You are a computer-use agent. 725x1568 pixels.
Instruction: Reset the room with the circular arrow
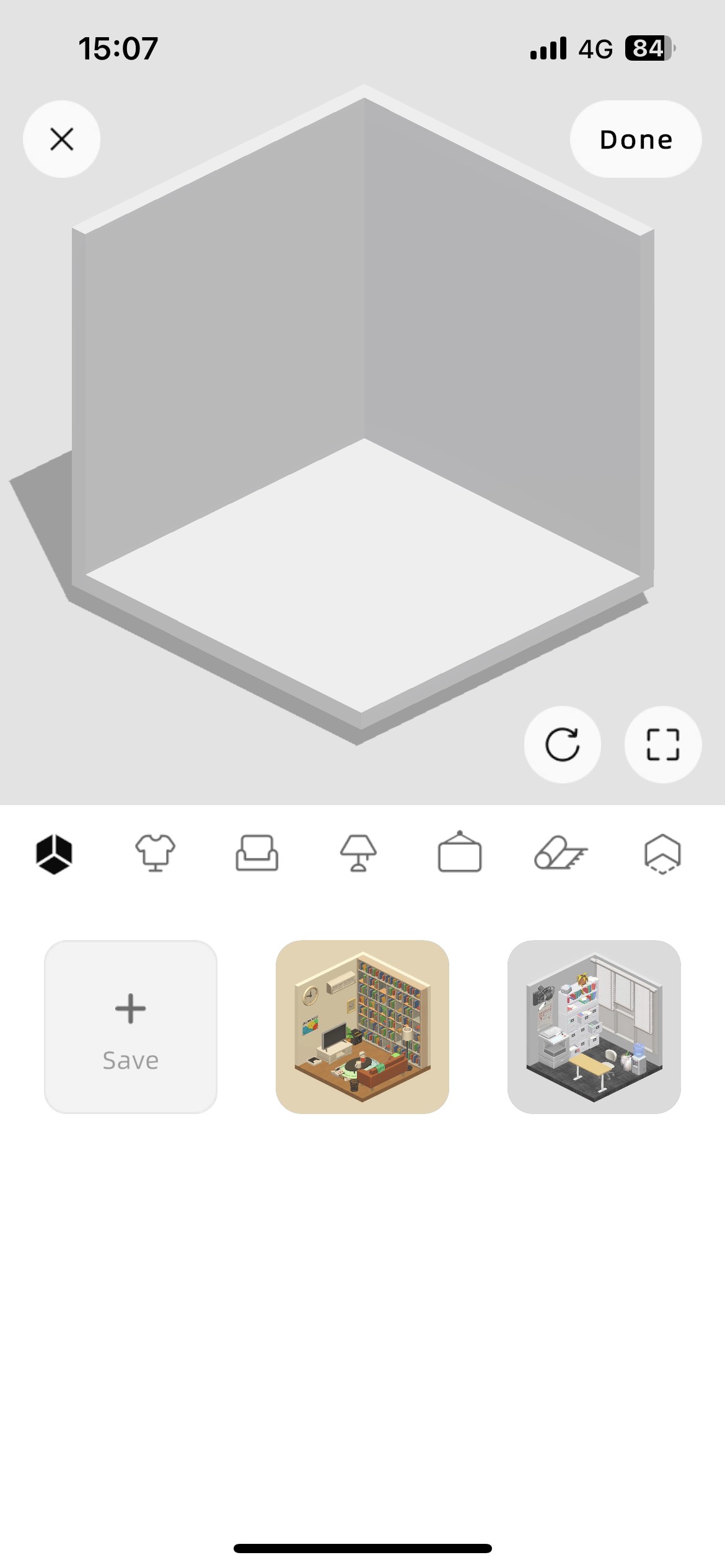pyautogui.click(x=562, y=744)
